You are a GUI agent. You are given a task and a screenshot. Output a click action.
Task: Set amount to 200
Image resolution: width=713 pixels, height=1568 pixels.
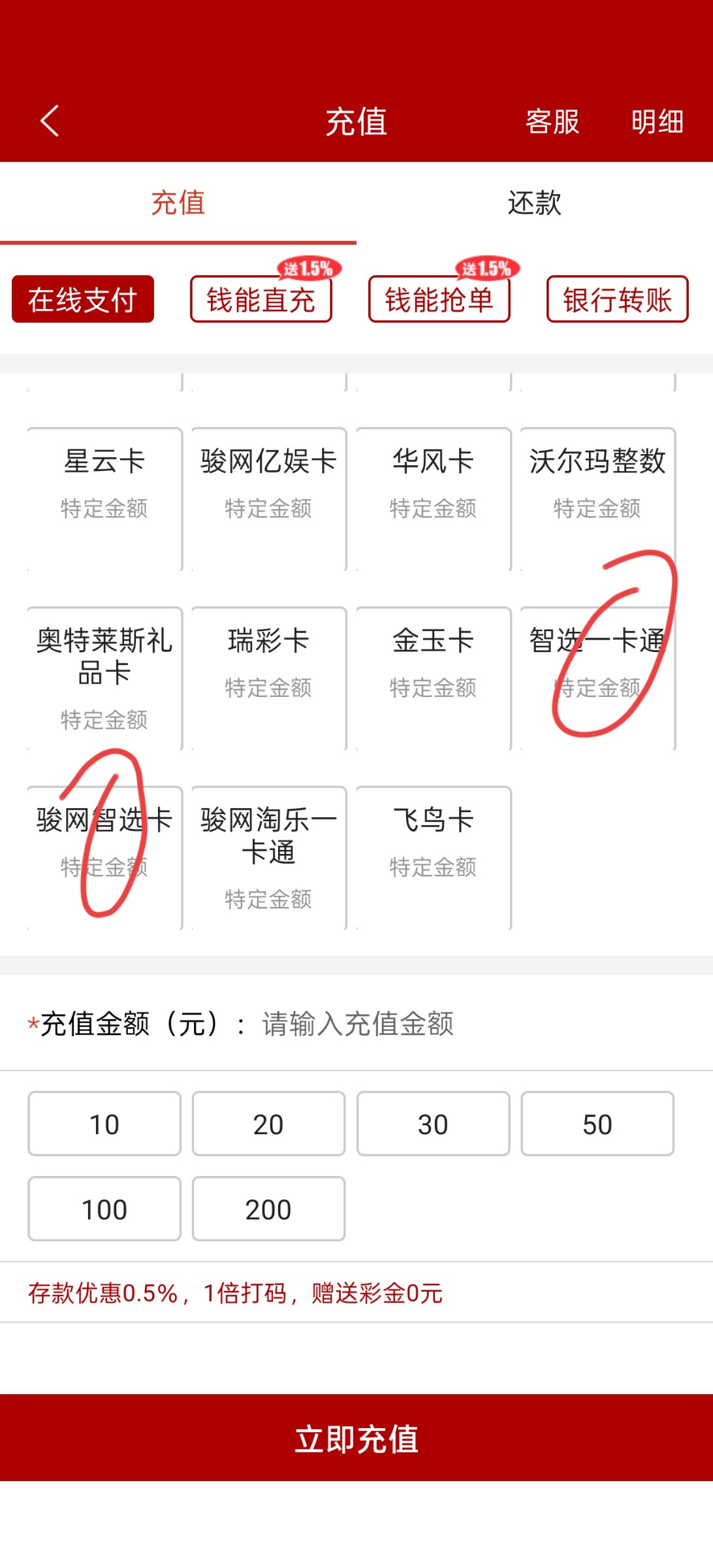point(268,1209)
